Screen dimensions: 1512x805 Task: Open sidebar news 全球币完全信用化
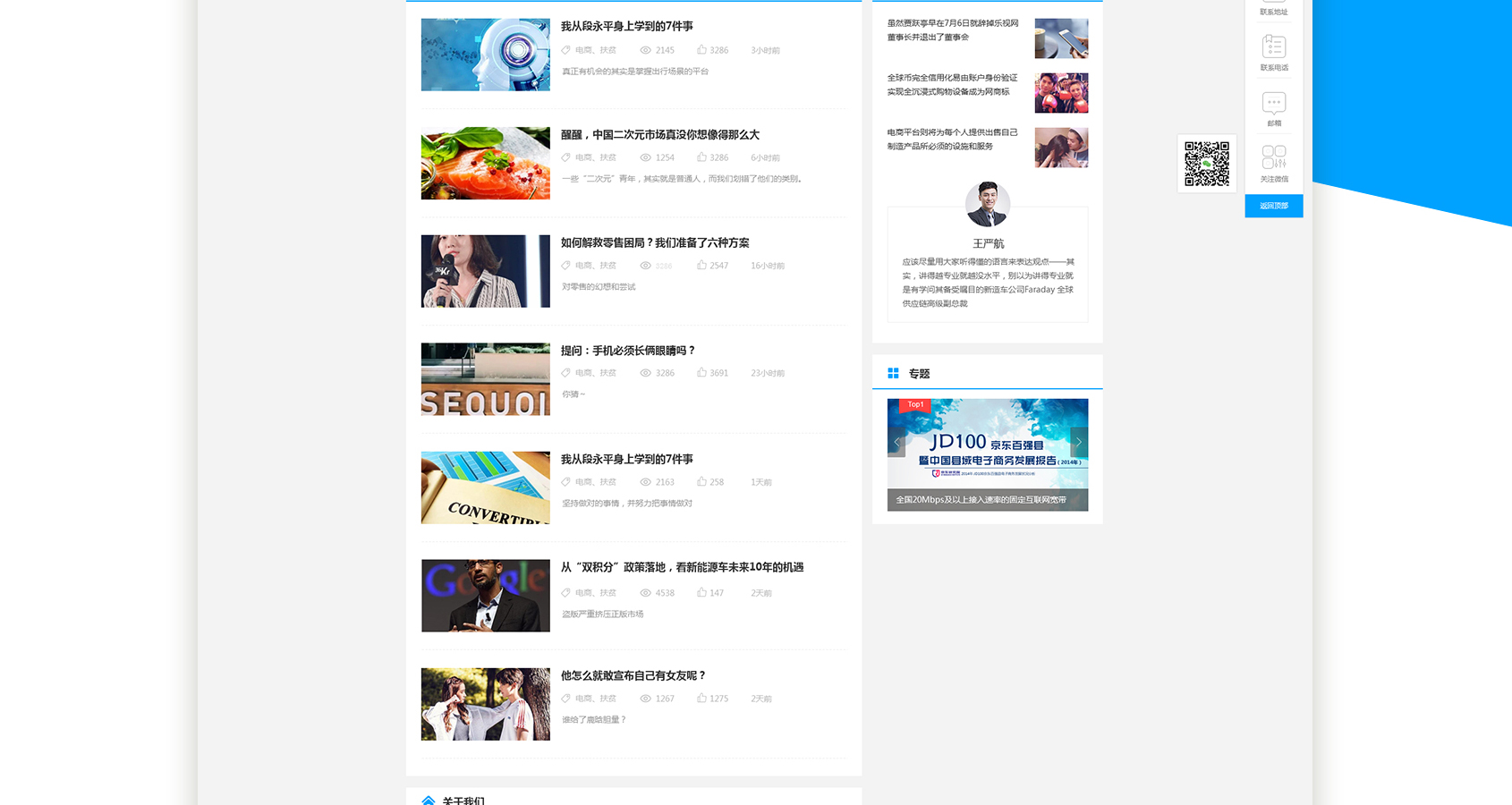click(952, 85)
